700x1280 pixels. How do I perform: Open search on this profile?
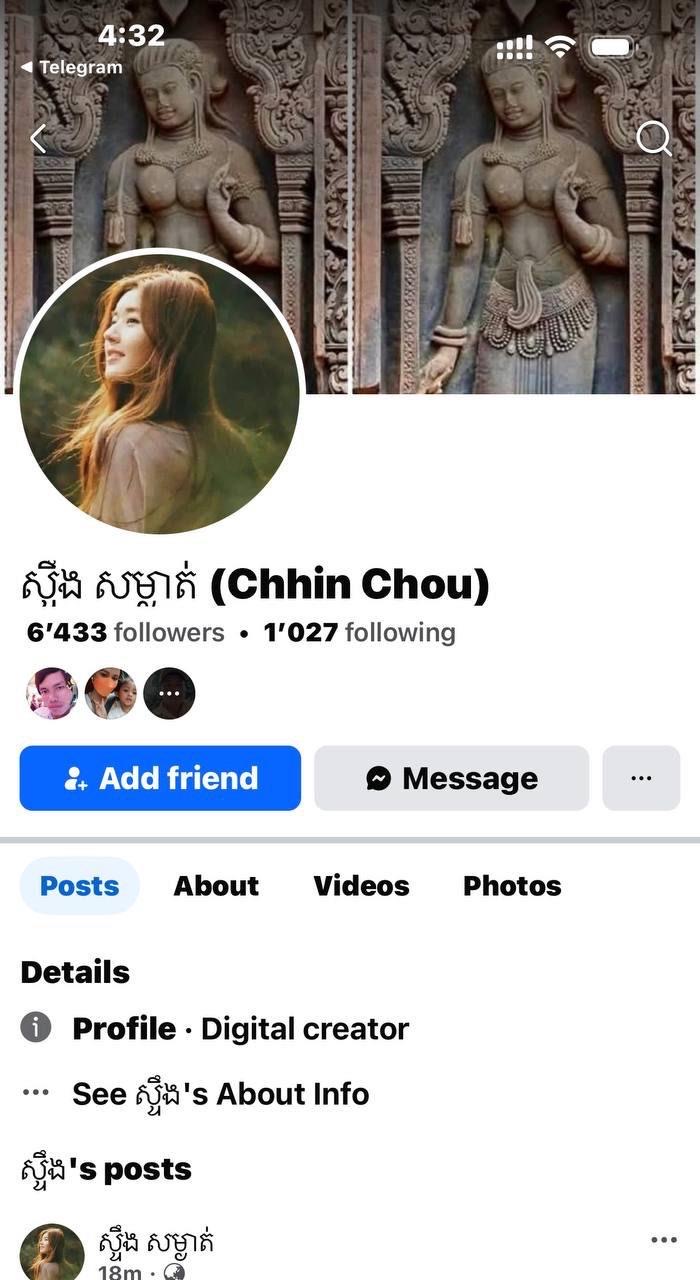coord(654,139)
